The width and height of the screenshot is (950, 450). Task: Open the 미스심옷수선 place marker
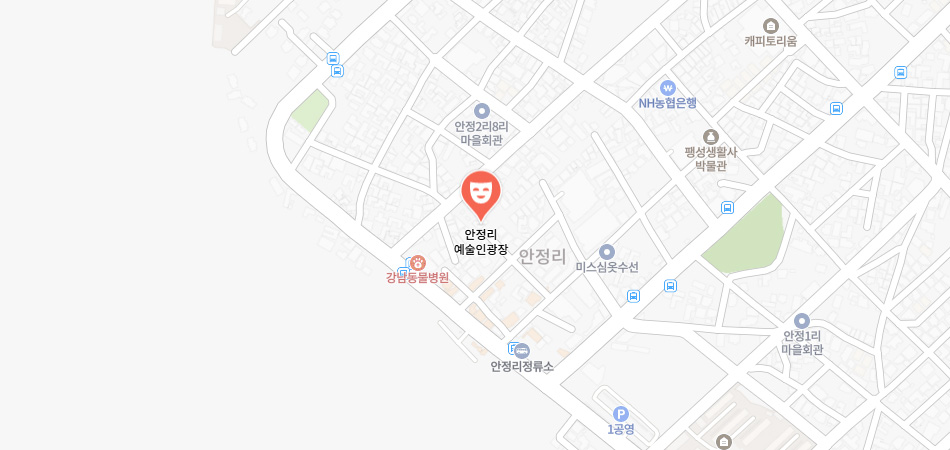point(607,252)
